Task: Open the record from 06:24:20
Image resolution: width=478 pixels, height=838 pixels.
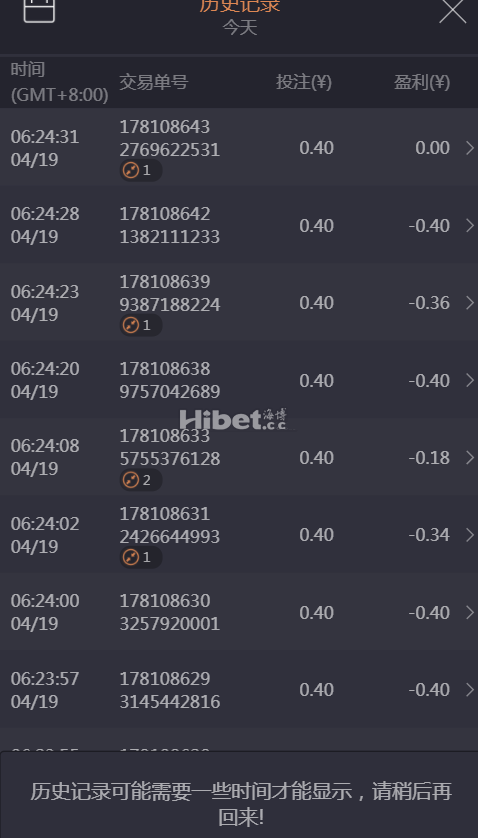Action: pyautogui.click(x=239, y=379)
